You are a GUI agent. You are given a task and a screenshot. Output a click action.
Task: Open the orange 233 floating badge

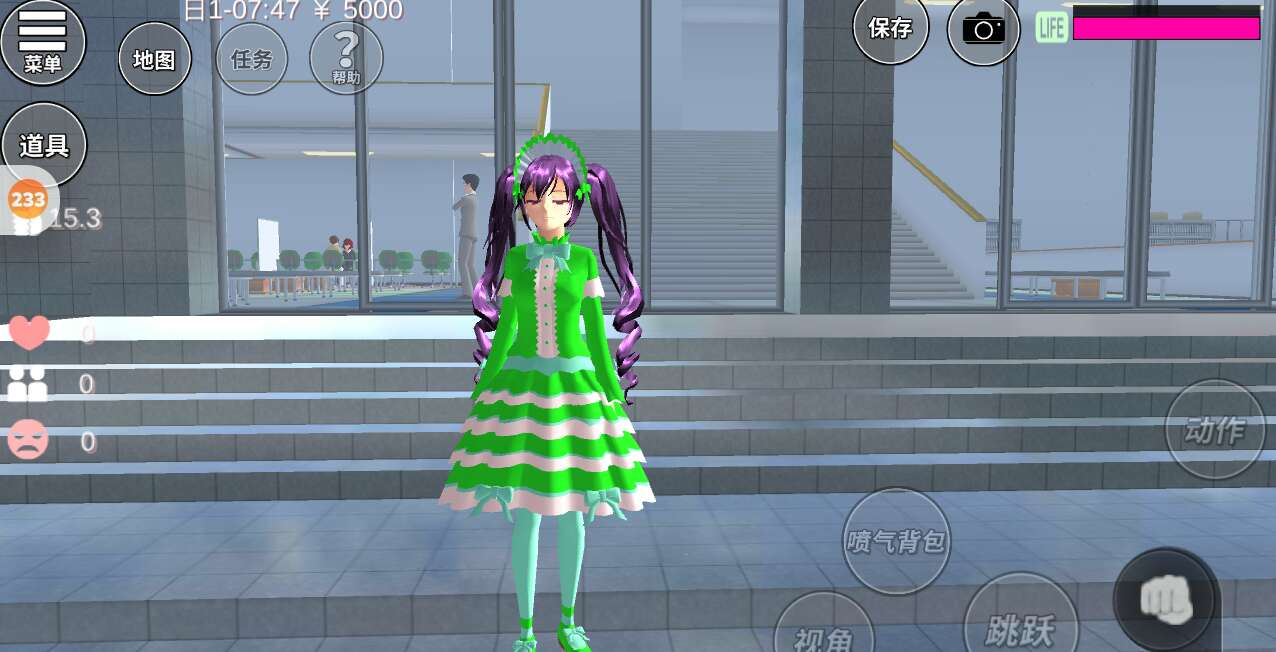[x=28, y=200]
